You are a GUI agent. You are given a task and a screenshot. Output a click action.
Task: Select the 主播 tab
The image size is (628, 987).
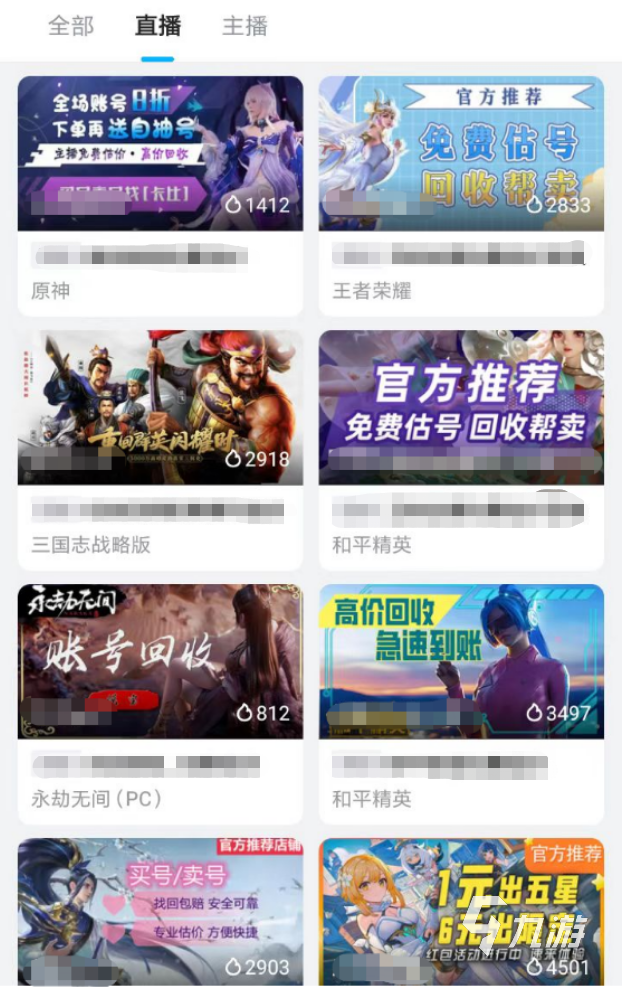244,26
